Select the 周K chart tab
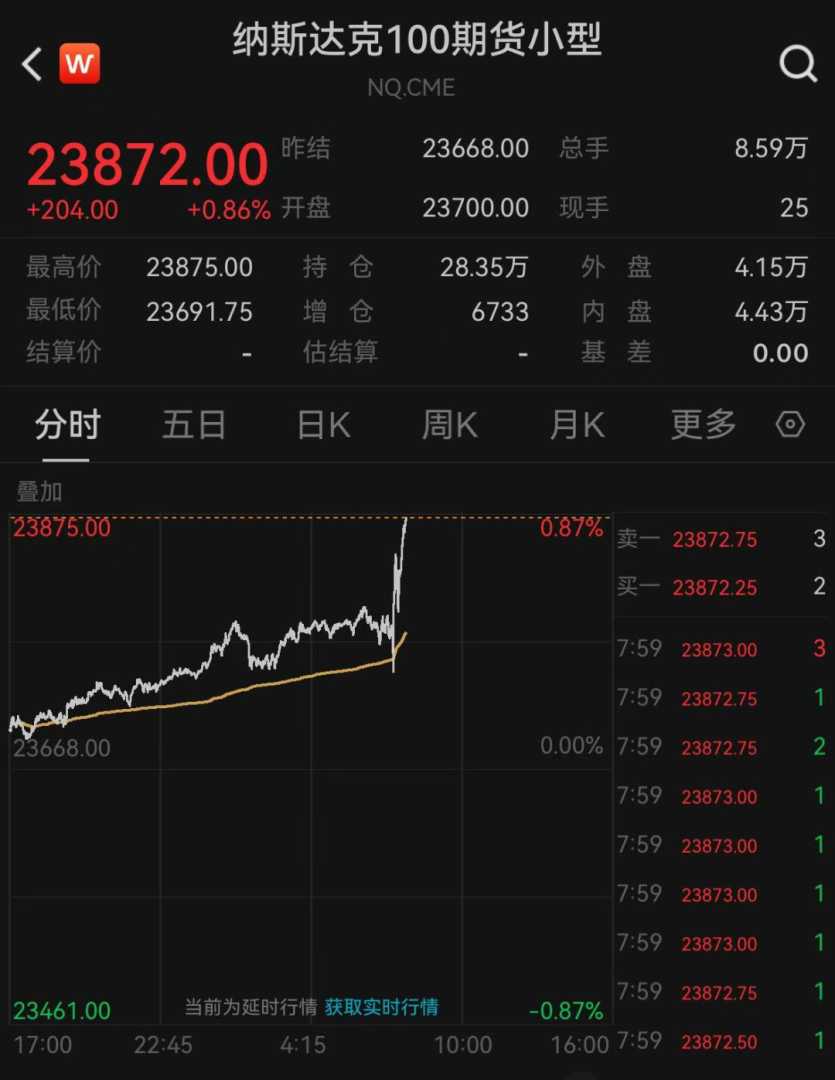 [449, 426]
